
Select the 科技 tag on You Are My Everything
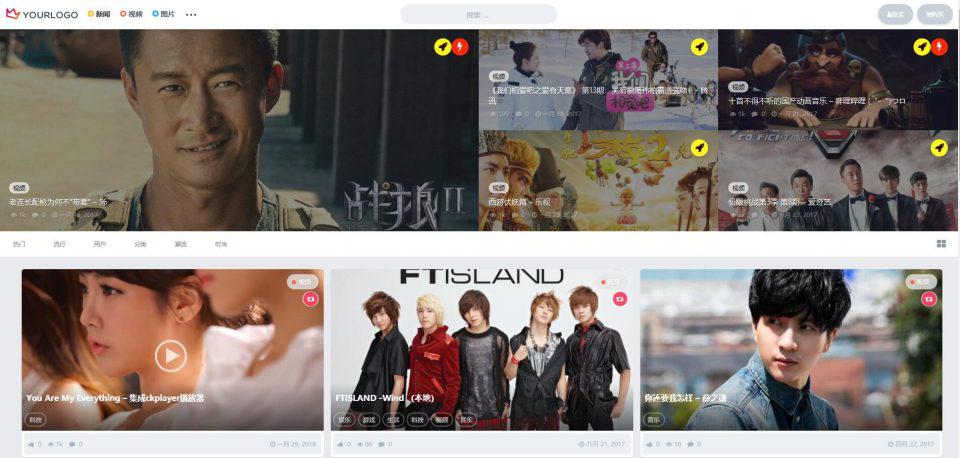pyautogui.click(x=36, y=420)
